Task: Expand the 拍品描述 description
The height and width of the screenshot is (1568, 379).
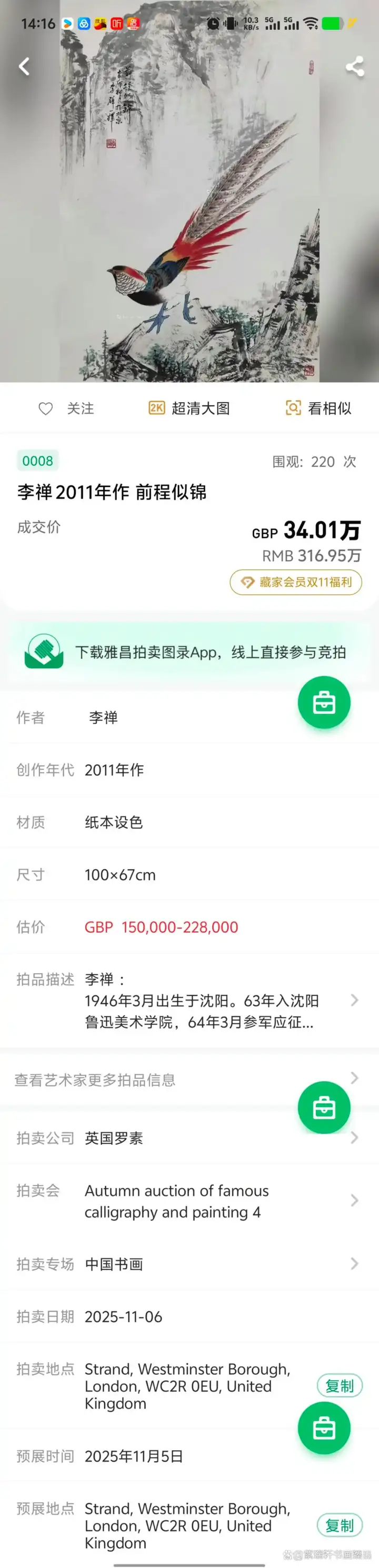Action: coord(219,1000)
